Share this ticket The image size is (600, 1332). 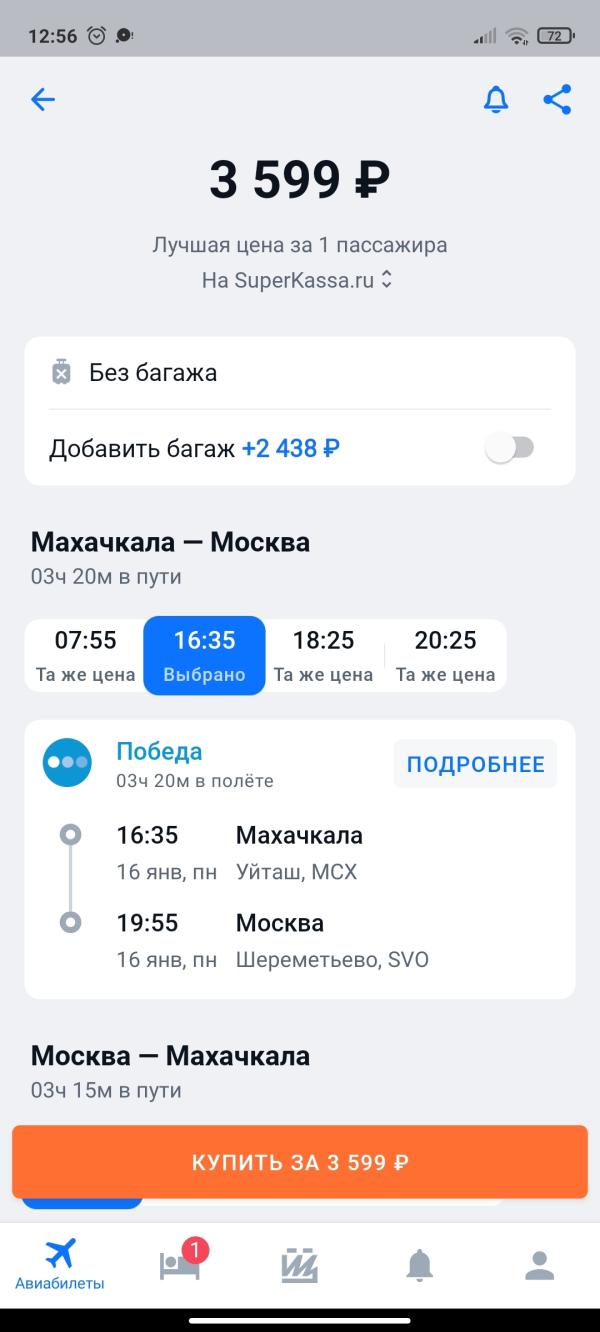[x=557, y=99]
